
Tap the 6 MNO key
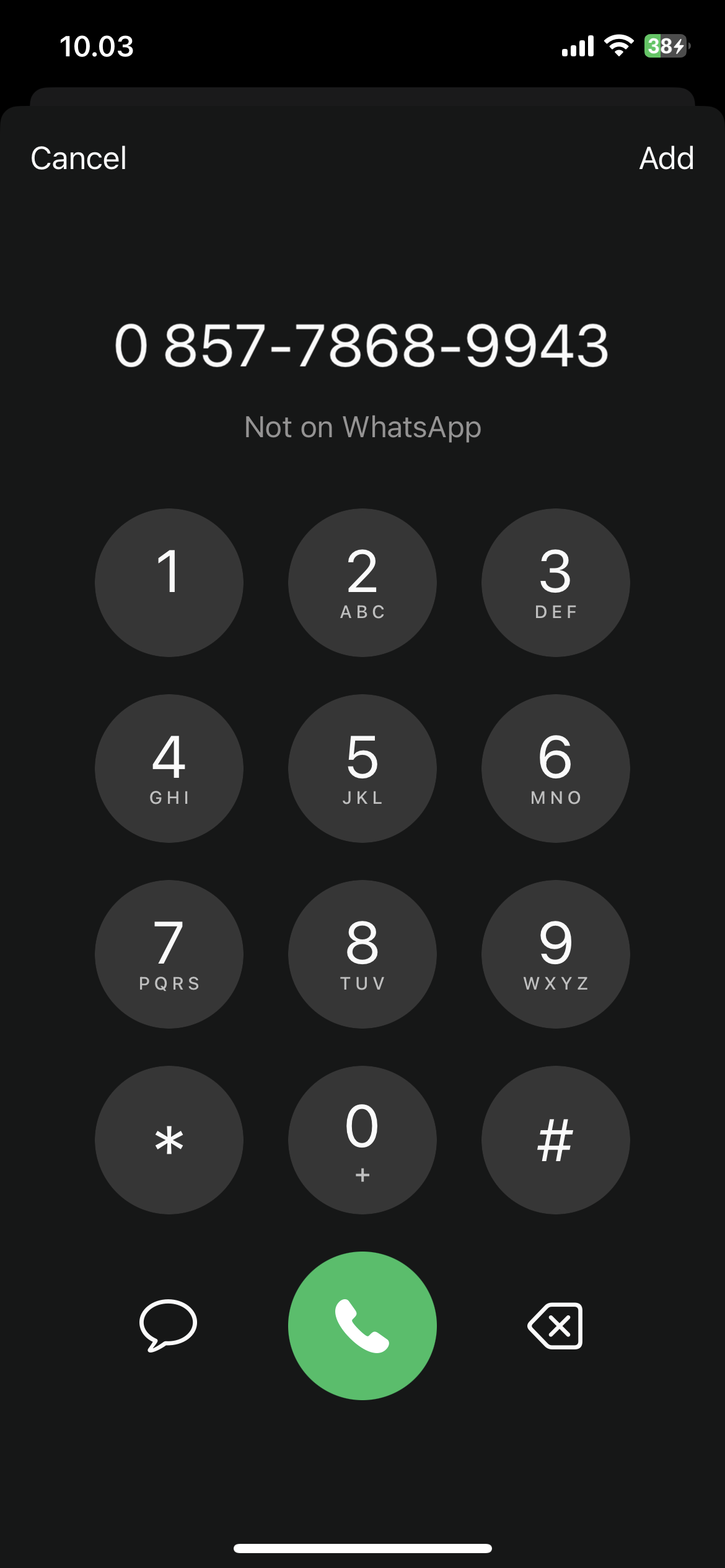(556, 769)
